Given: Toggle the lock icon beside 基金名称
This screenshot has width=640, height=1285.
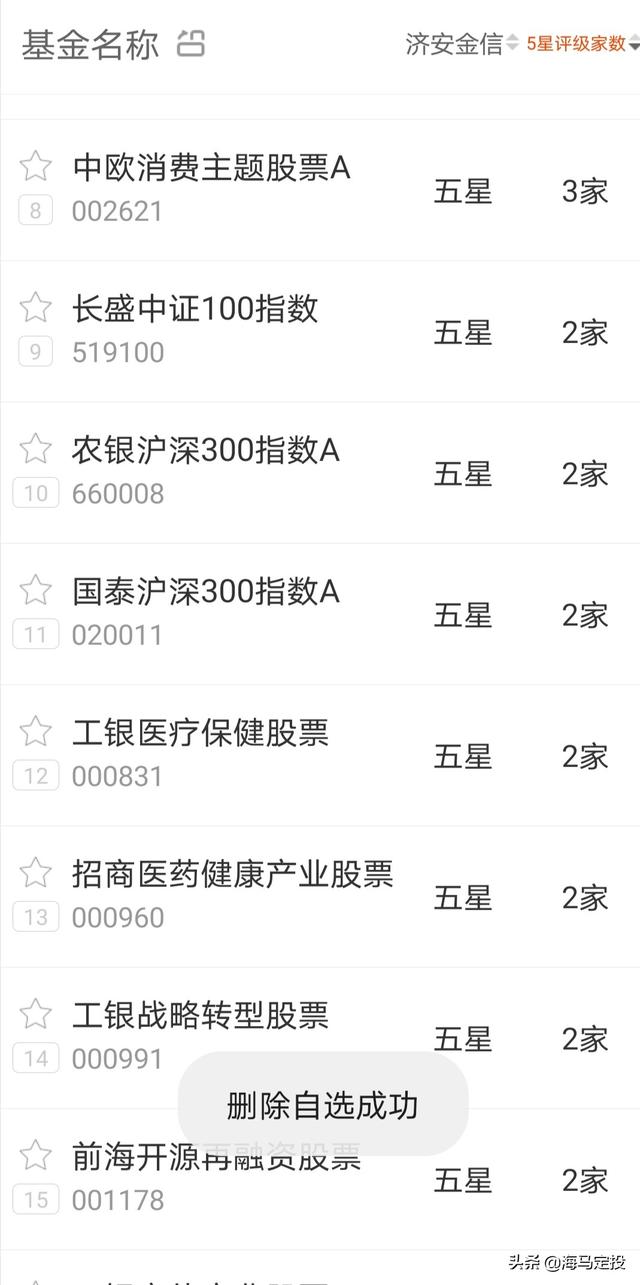Looking at the screenshot, I should pos(191,44).
